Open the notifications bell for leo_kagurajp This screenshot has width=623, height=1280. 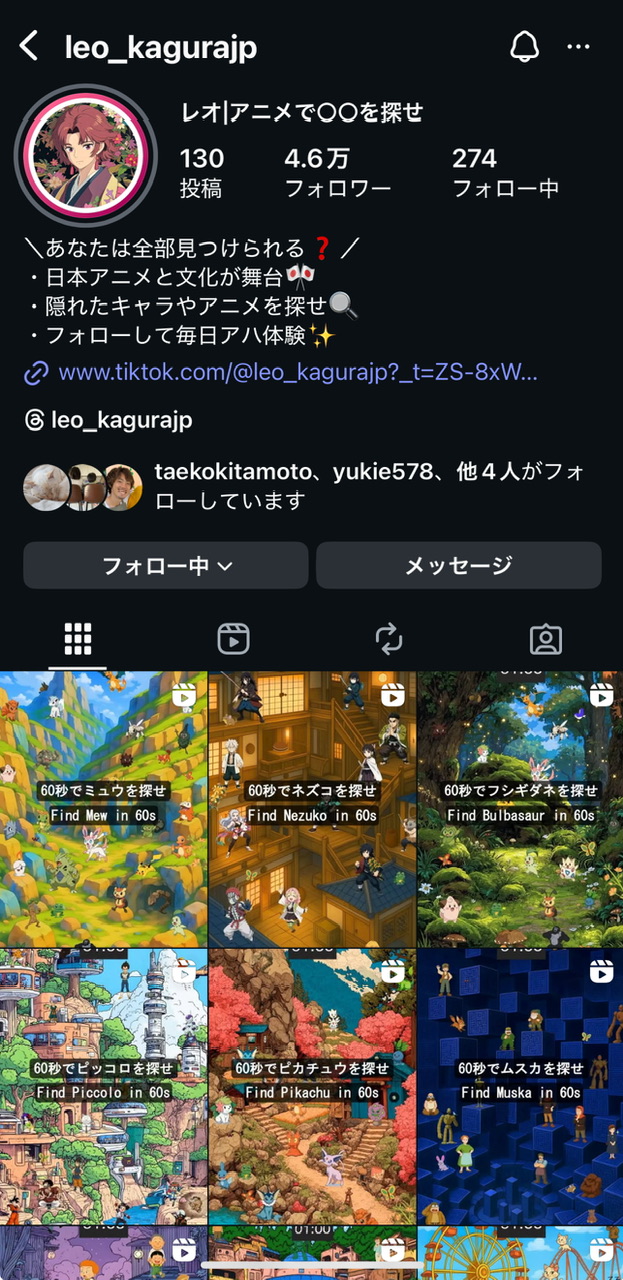click(x=524, y=46)
